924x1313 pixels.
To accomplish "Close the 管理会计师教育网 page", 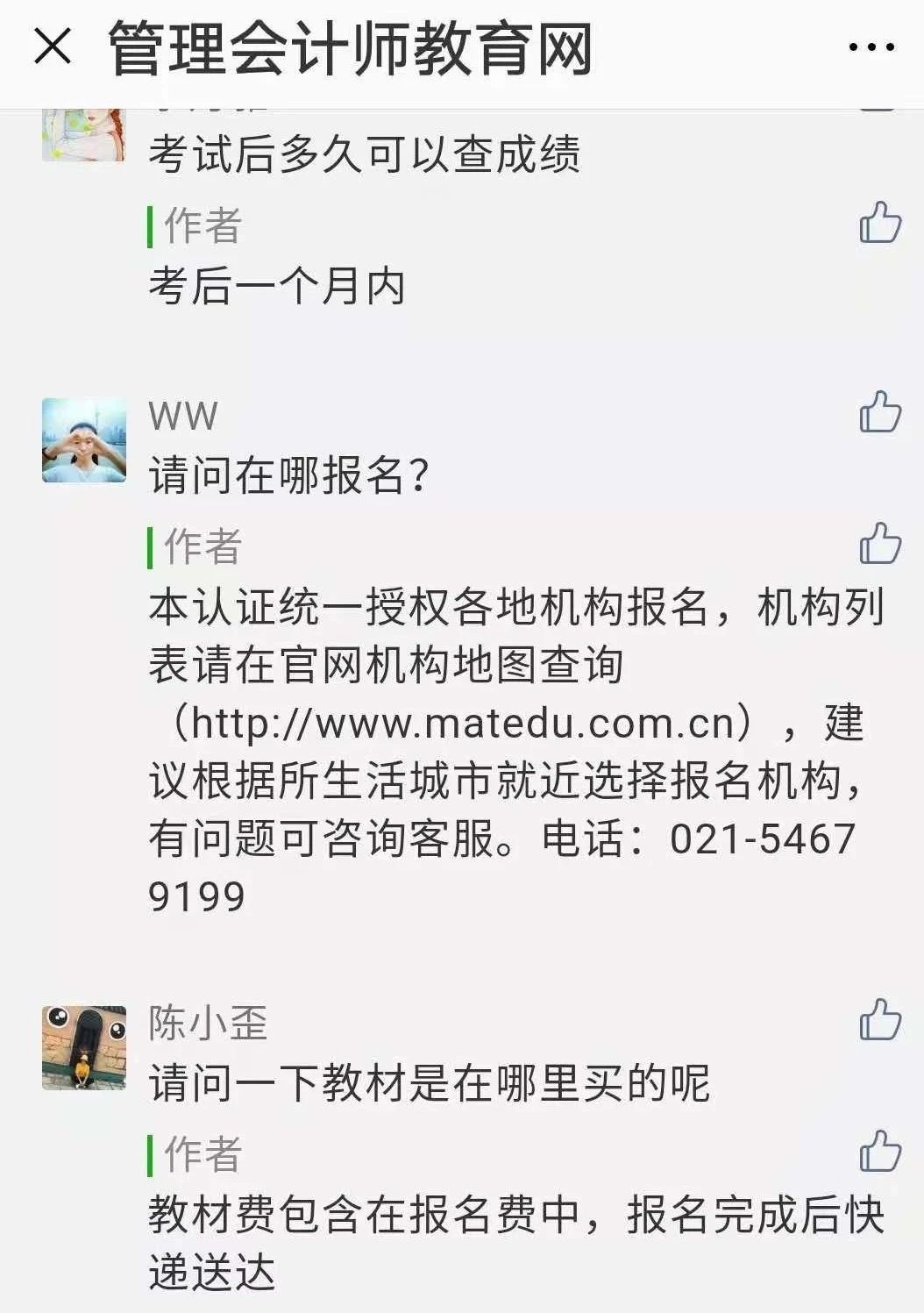I will tap(53, 46).
